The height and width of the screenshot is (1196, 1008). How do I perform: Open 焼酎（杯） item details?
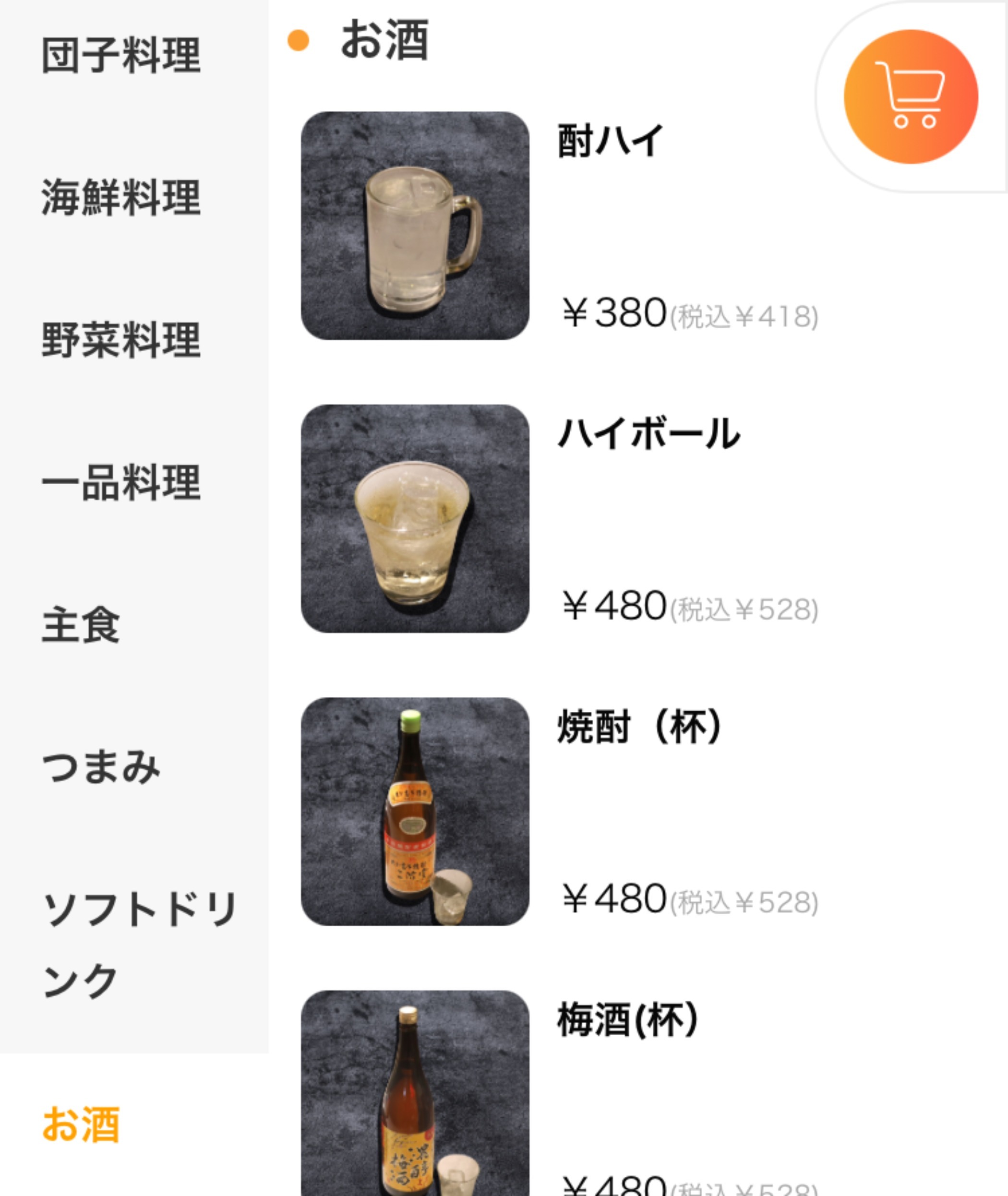(639, 727)
